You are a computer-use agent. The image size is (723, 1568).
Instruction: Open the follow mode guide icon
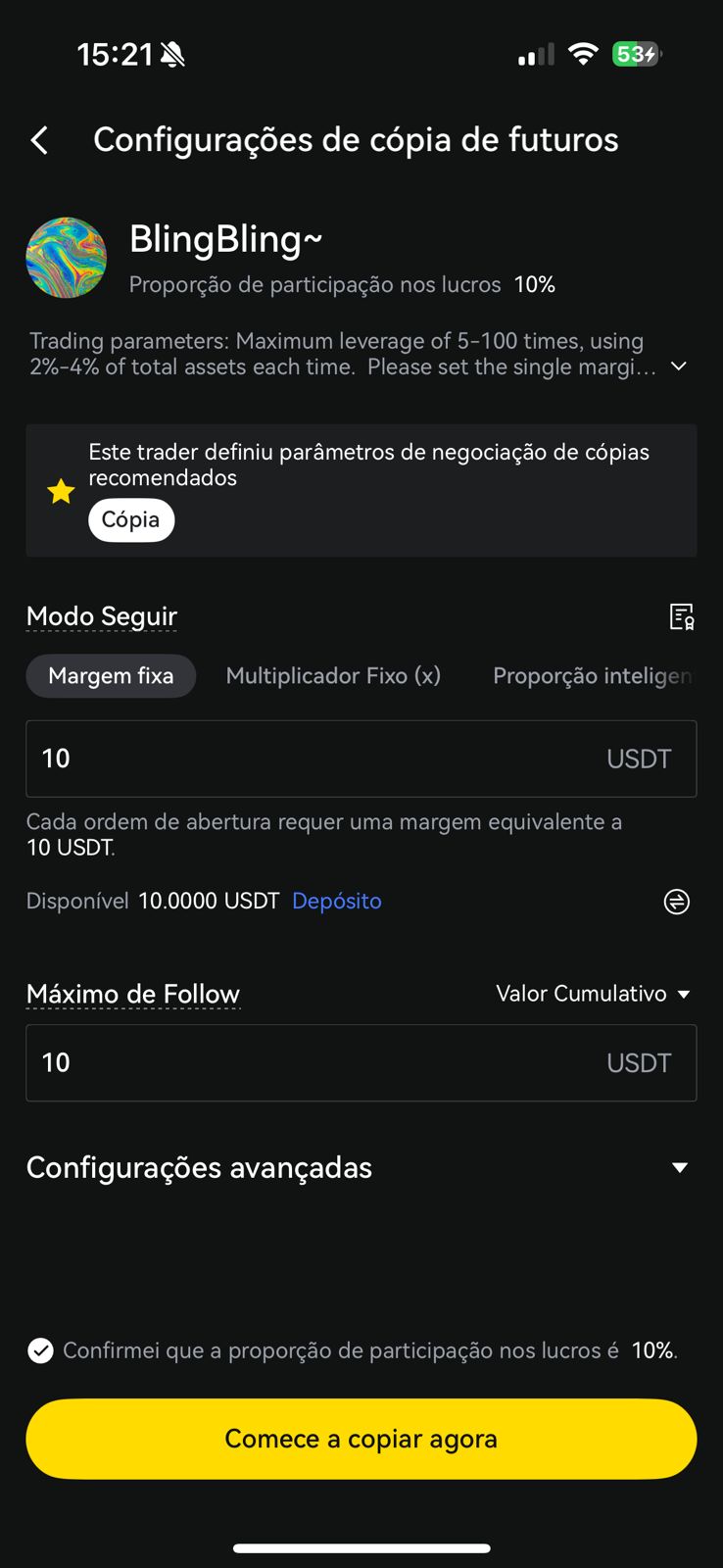click(x=681, y=616)
